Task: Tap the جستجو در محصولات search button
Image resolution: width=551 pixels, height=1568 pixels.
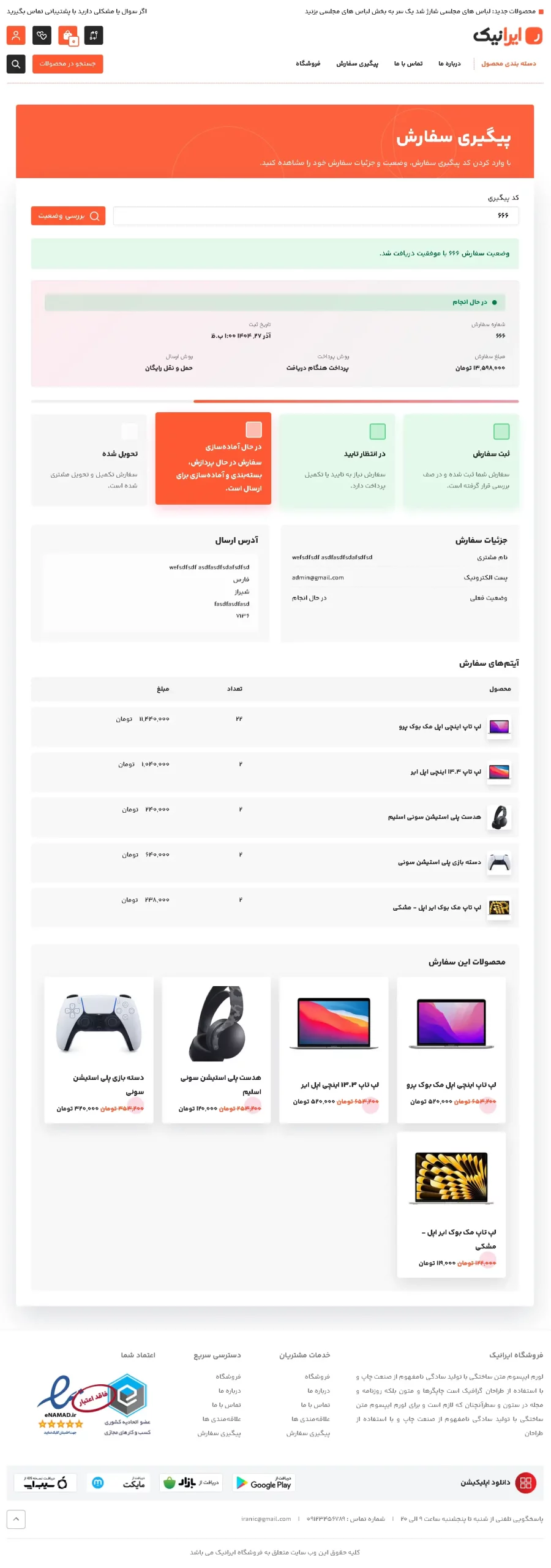Action: point(67,64)
